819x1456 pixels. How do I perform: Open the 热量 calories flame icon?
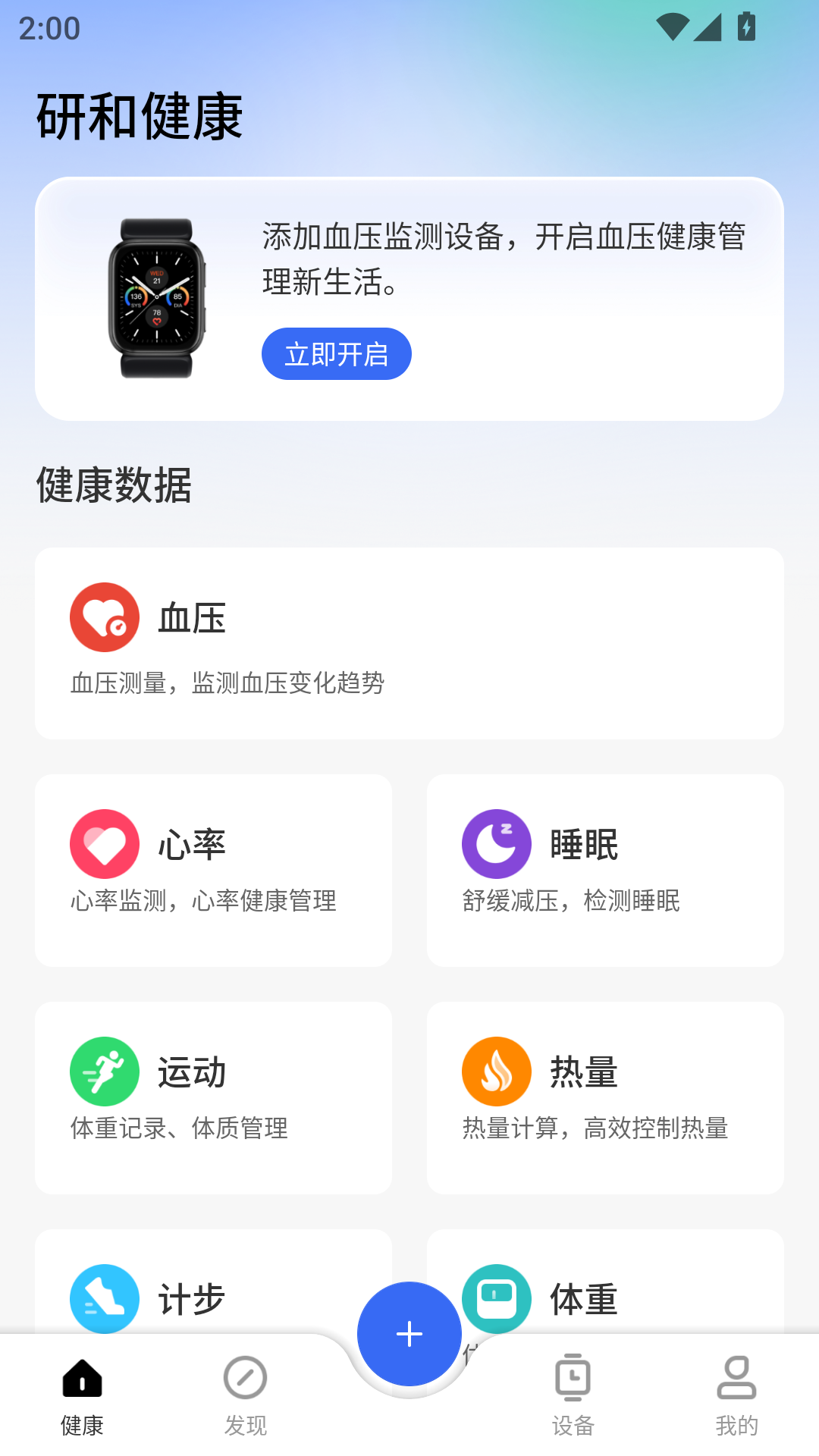pos(497,1071)
